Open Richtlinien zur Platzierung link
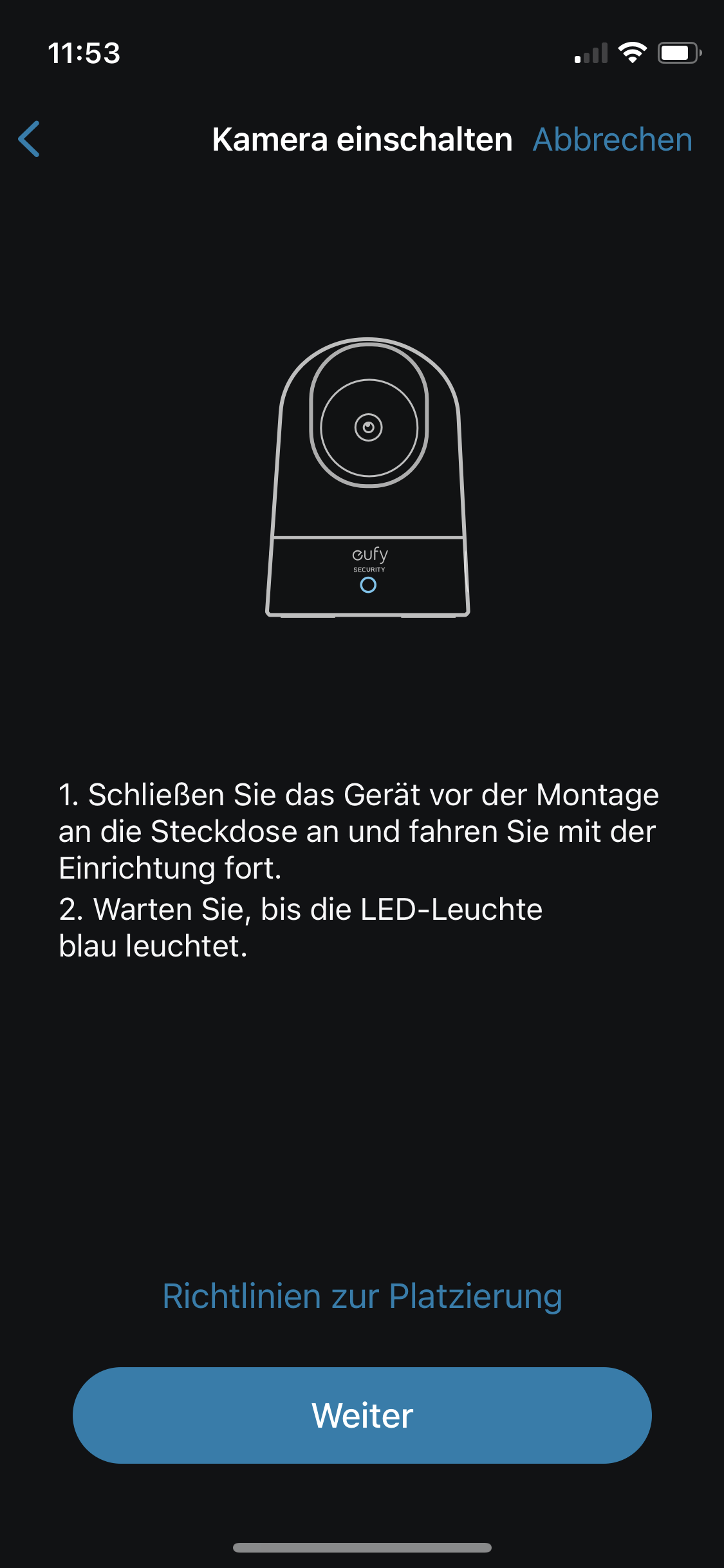Screen dimensions: 724x1568 pyautogui.click(x=362, y=1296)
